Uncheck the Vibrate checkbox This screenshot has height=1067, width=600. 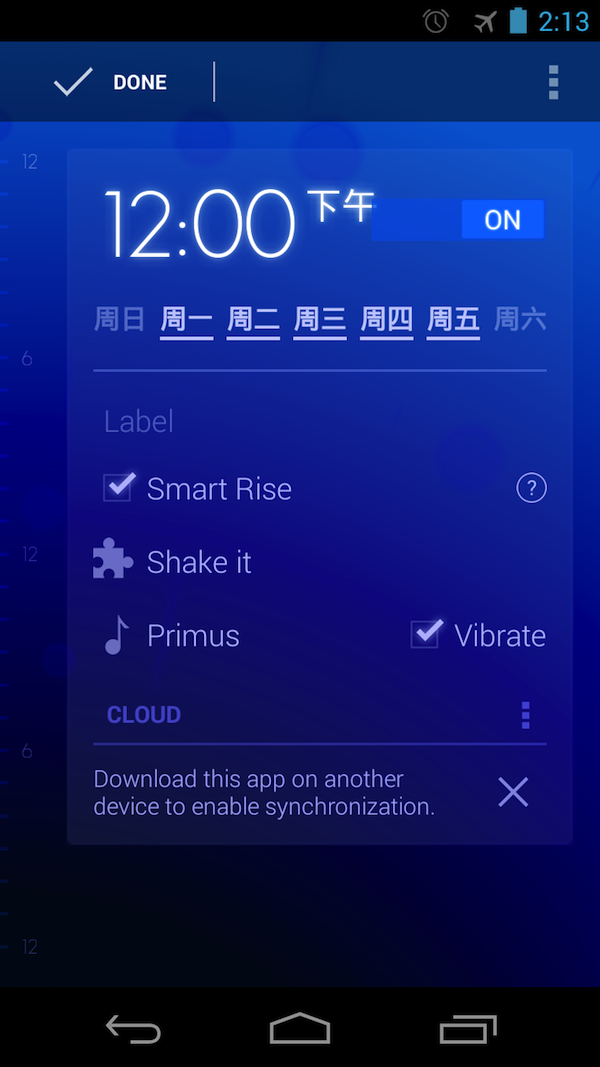click(x=426, y=634)
